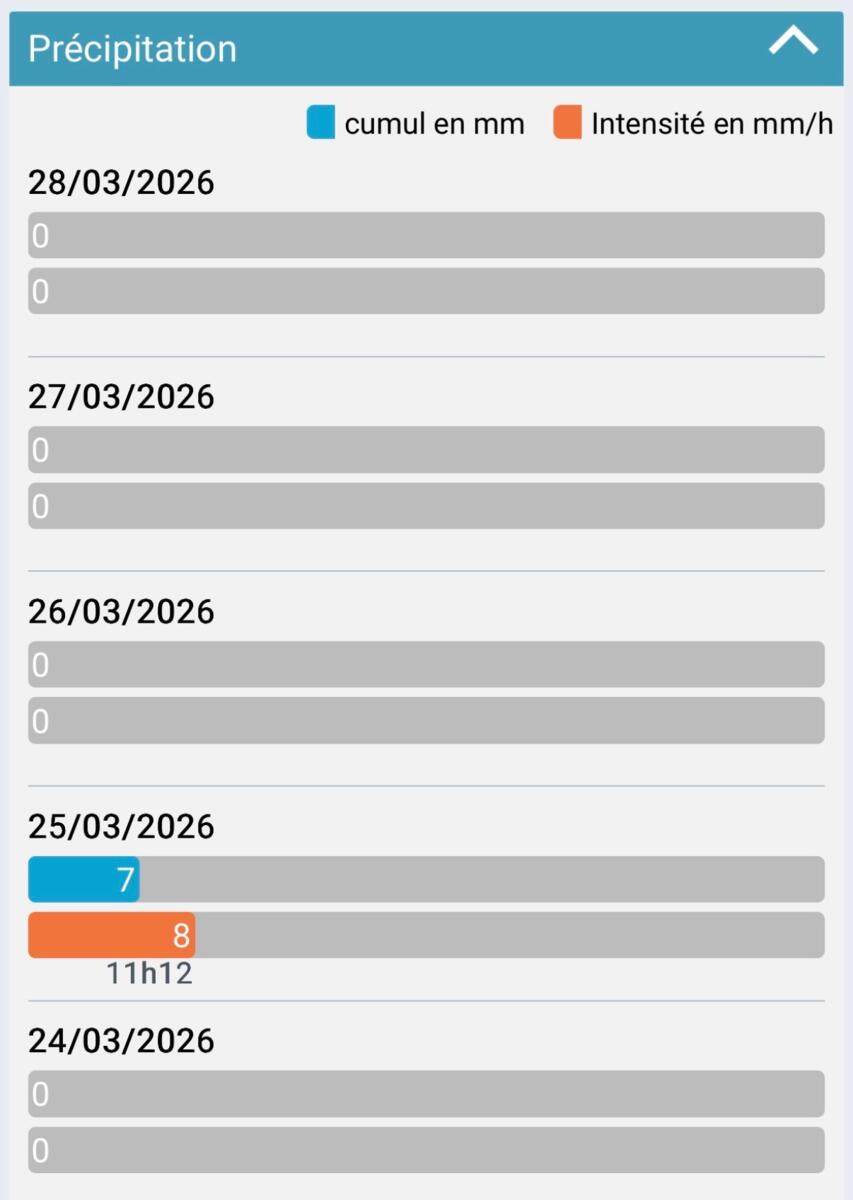Collapse the Précipitation section
This screenshot has height=1200, width=853.
coord(793,43)
